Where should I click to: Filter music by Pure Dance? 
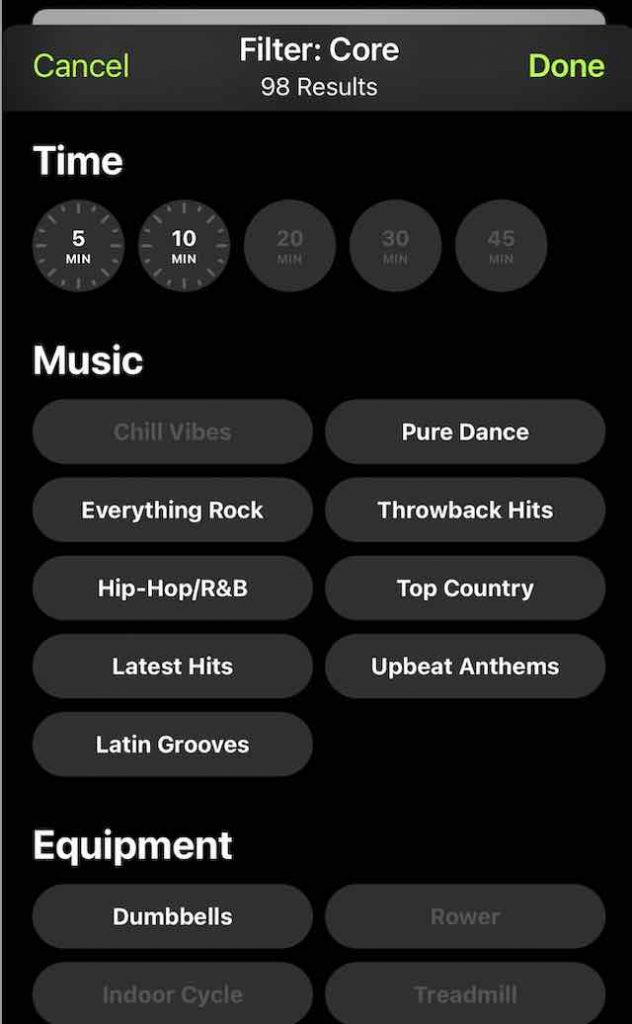pos(465,432)
